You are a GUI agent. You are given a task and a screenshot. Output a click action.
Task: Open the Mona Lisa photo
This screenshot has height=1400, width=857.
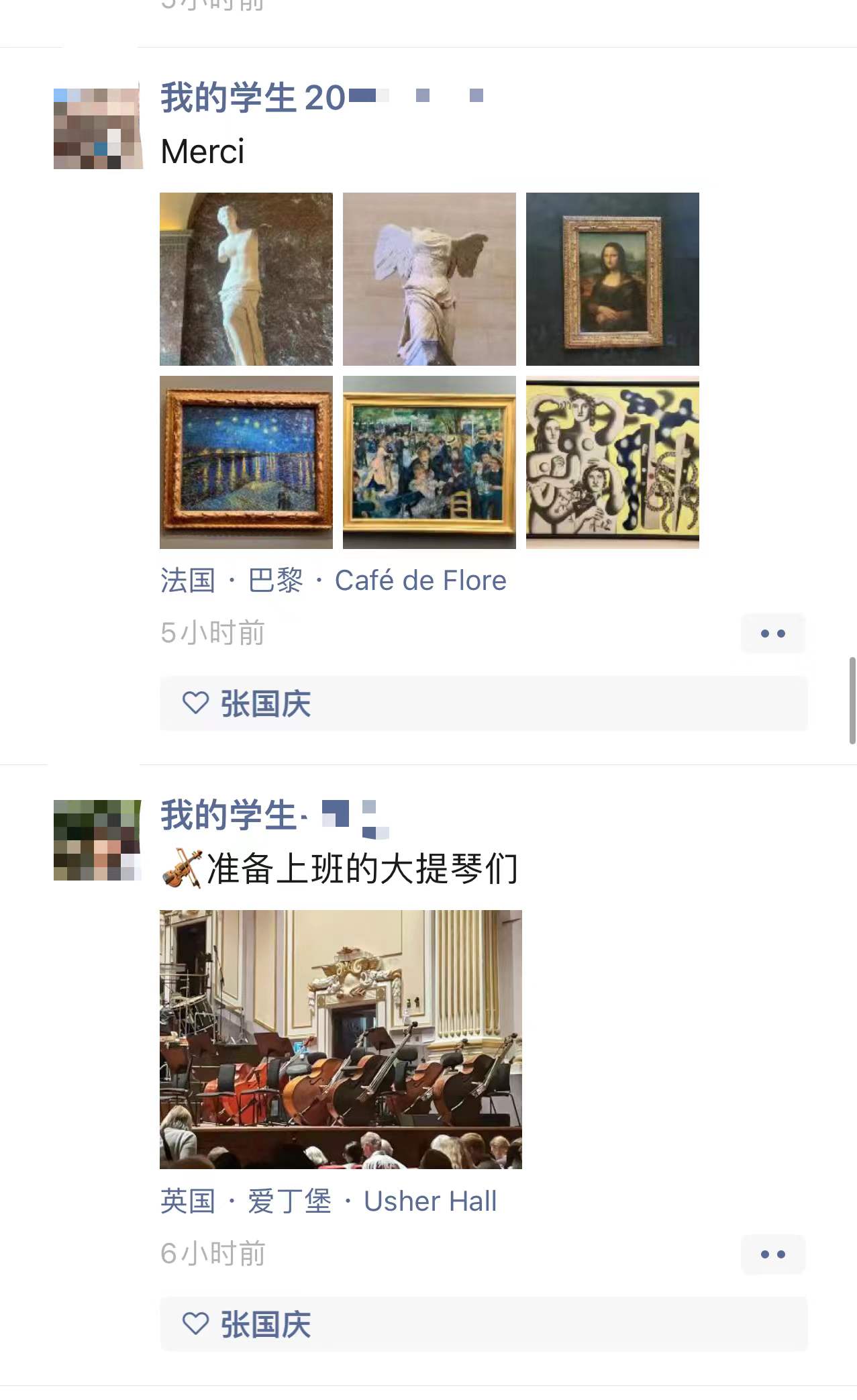pos(612,279)
